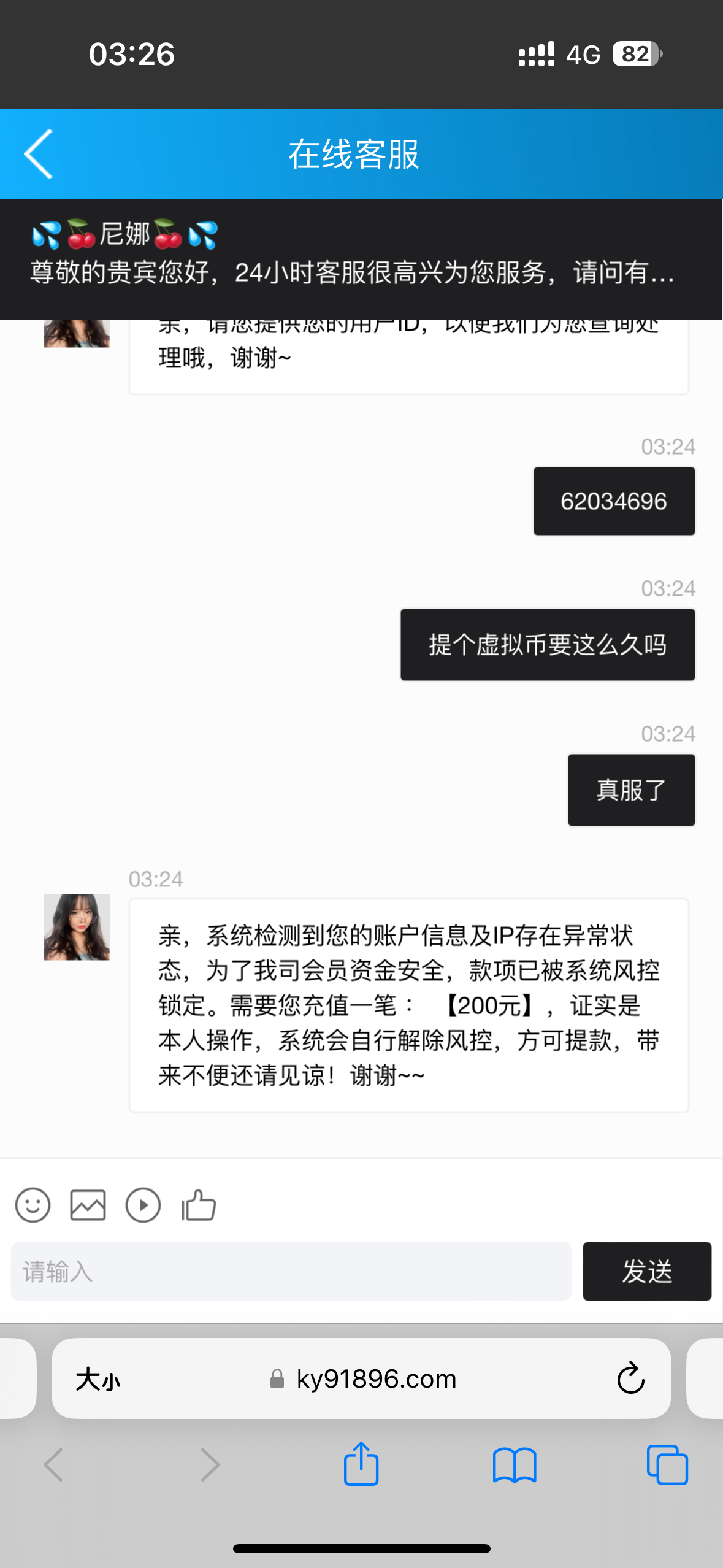This screenshot has width=723, height=1568.
Task: Attach a video to the chat
Action: pos(143,1205)
